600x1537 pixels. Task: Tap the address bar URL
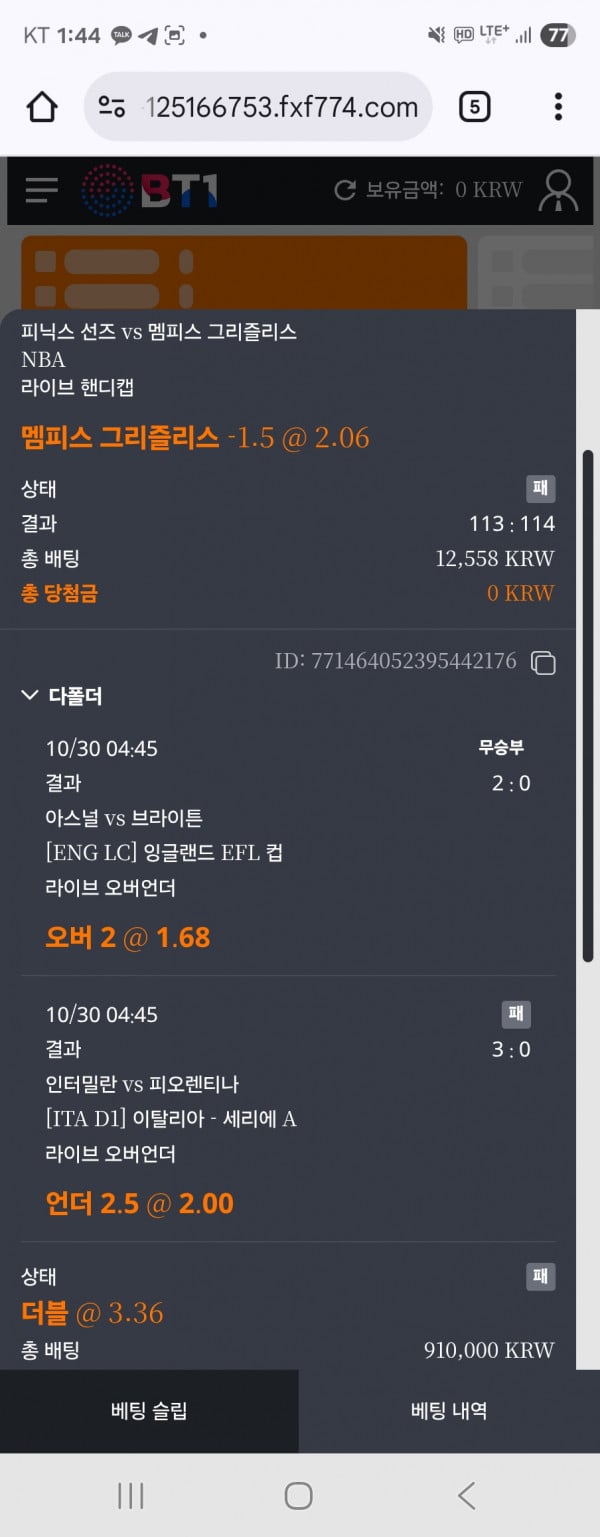point(280,107)
